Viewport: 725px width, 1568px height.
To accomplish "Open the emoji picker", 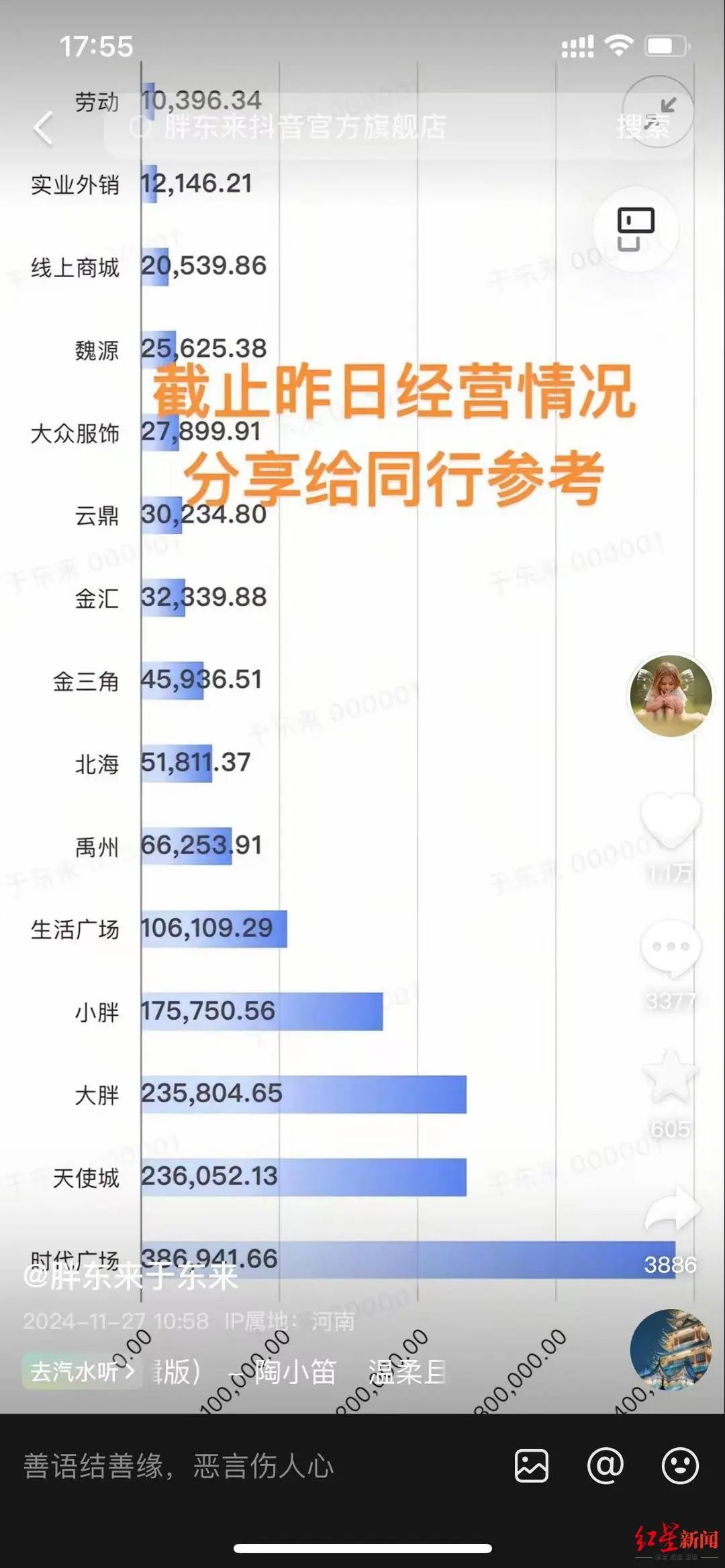I will click(x=680, y=1465).
